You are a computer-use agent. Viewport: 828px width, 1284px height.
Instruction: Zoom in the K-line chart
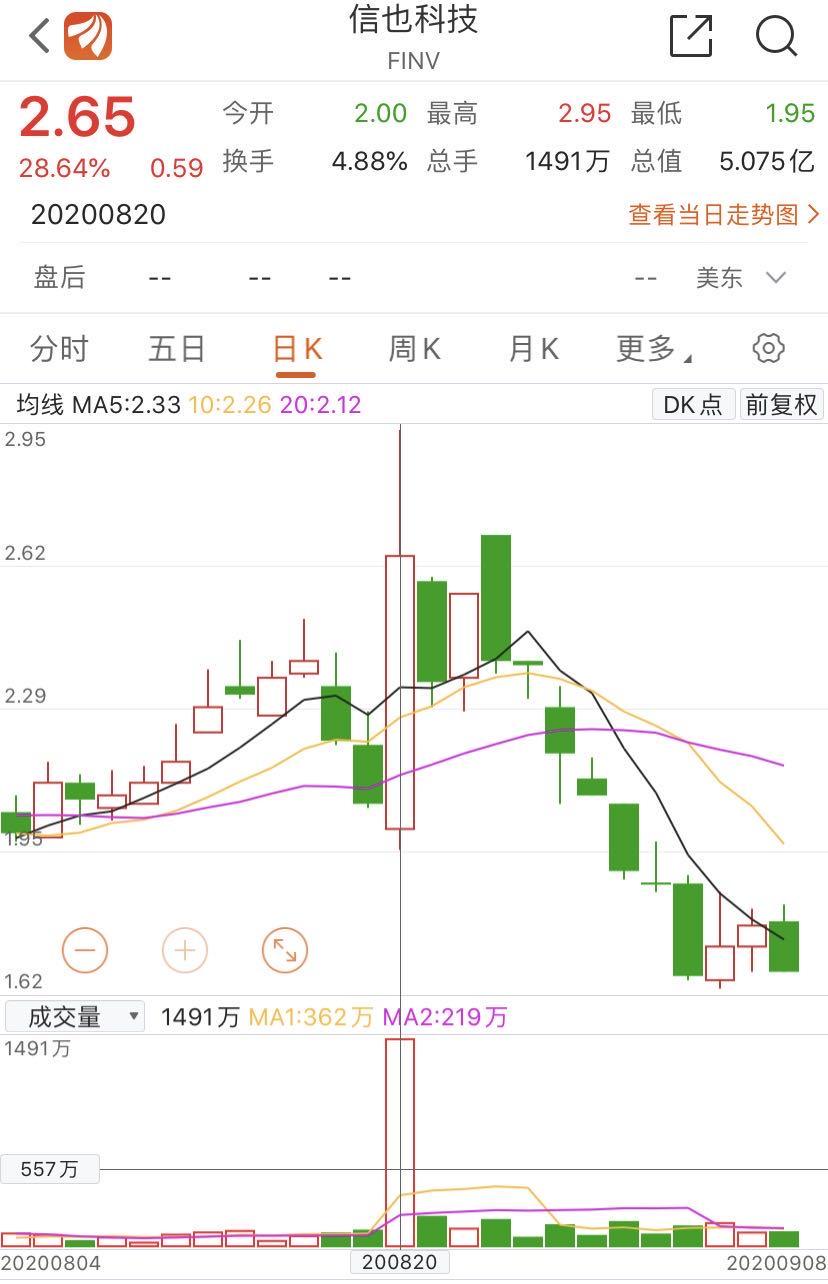185,949
